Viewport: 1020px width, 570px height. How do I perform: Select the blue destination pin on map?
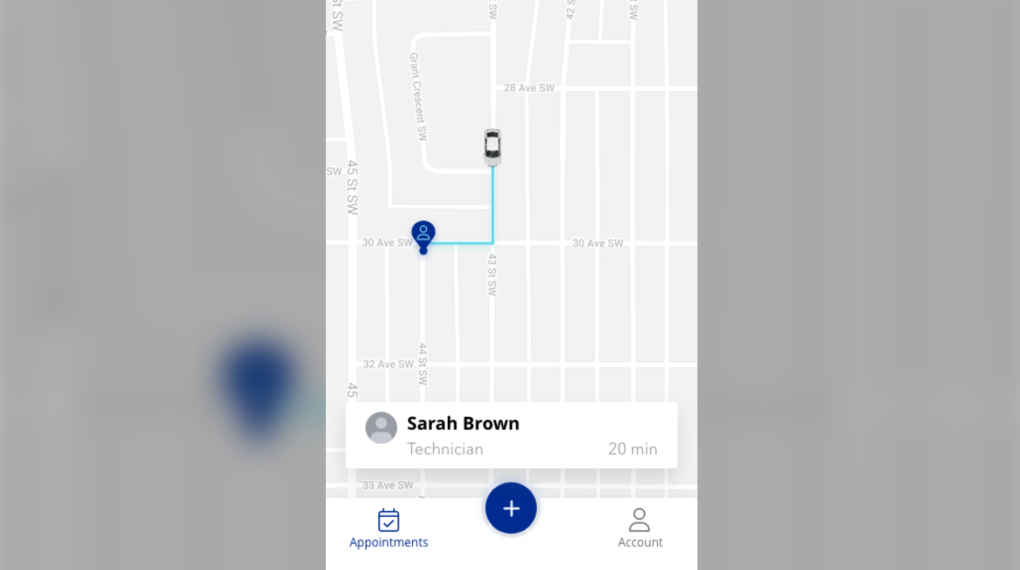423,235
